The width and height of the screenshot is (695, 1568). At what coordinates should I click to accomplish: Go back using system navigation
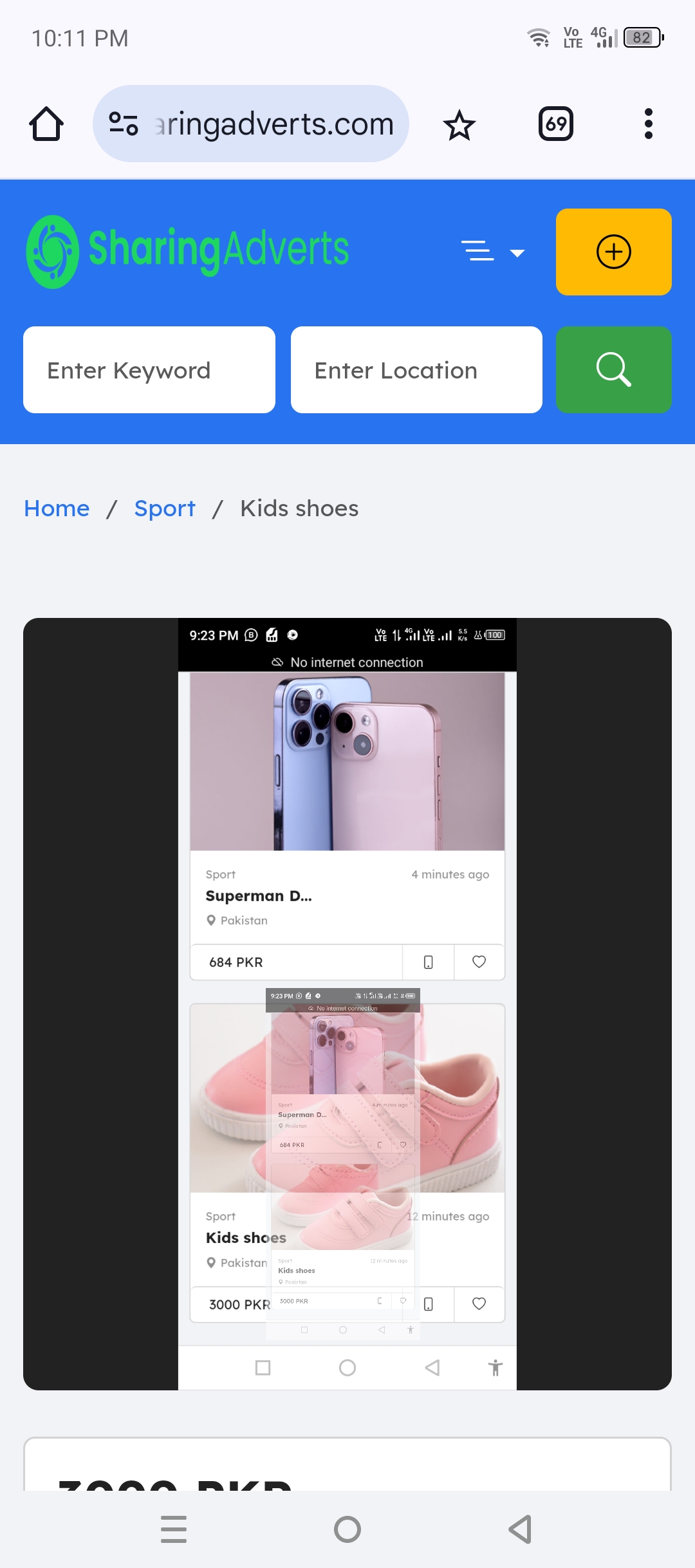(x=521, y=1529)
